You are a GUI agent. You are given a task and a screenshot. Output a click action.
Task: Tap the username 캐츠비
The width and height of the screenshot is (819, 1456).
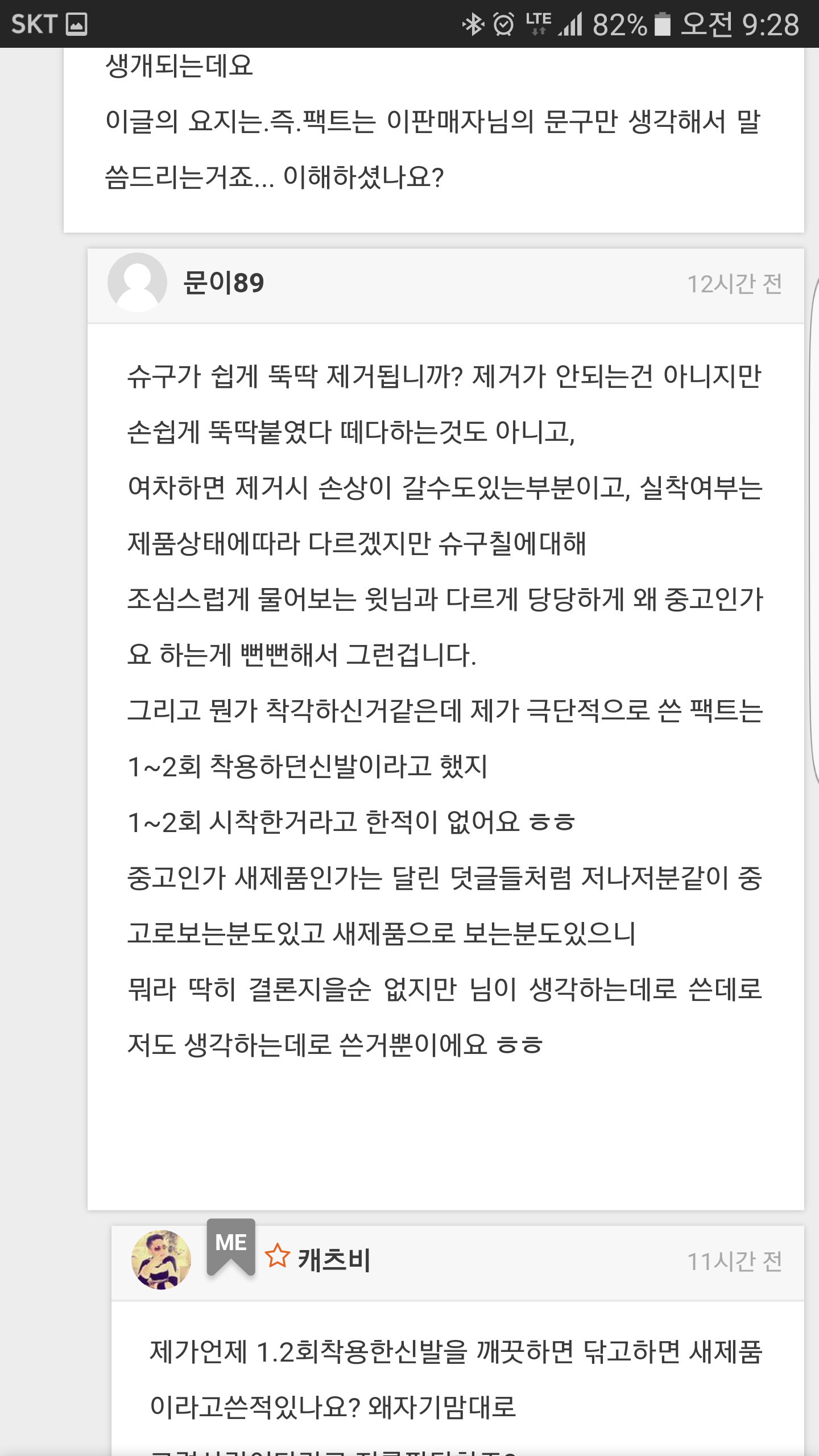tap(334, 1259)
